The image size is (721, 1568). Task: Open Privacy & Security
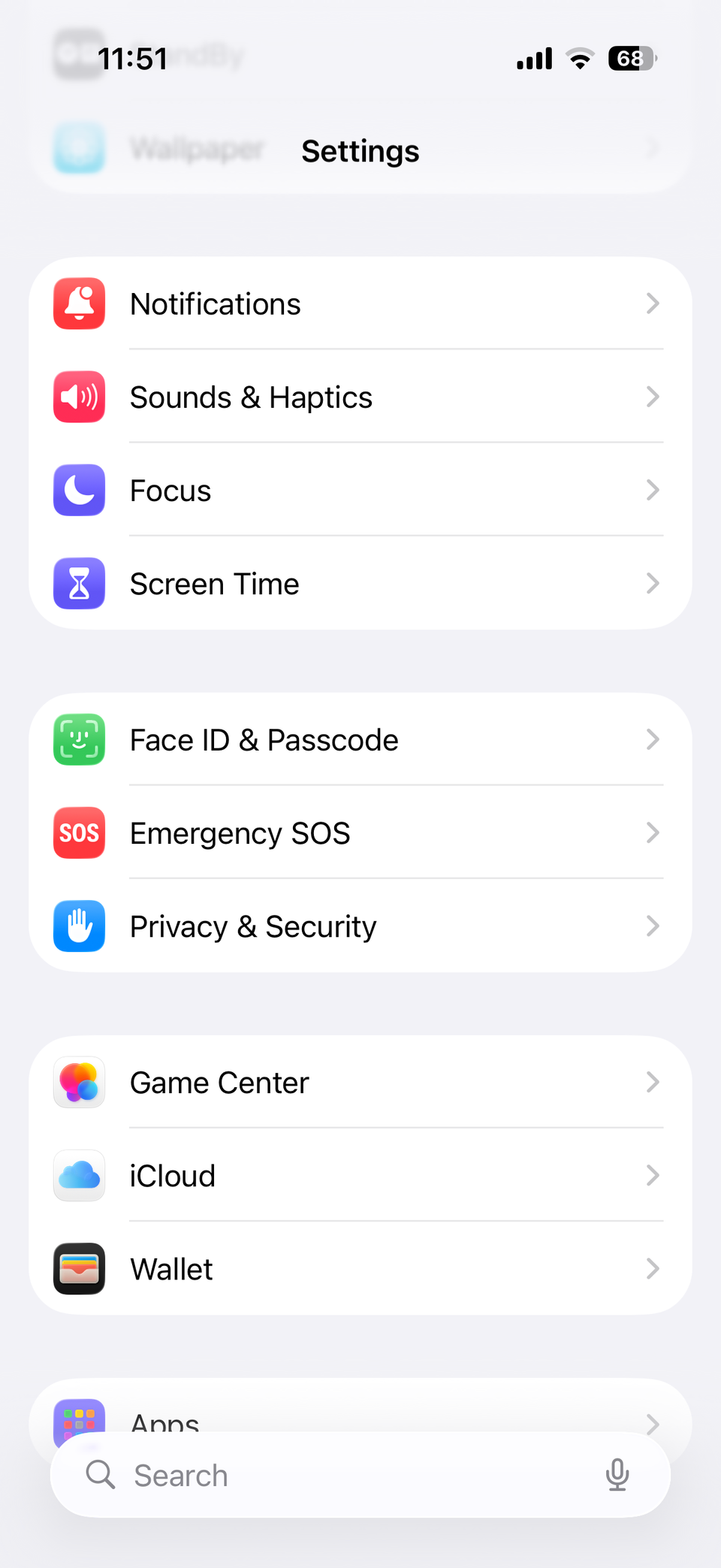click(360, 926)
